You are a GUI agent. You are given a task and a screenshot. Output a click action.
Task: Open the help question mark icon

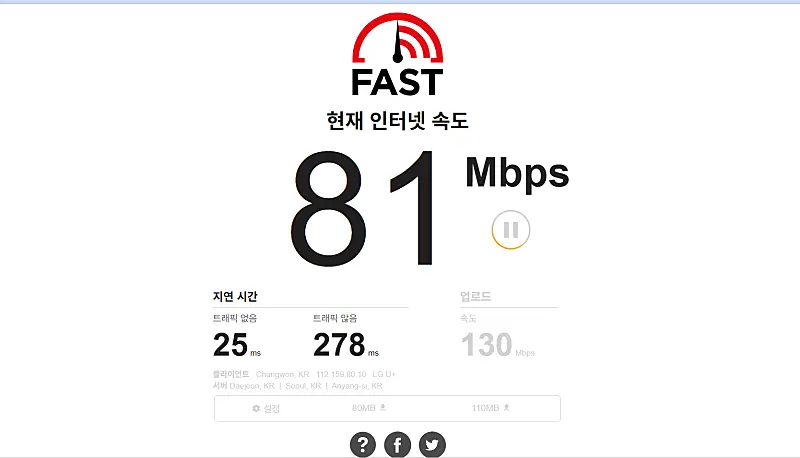[363, 444]
